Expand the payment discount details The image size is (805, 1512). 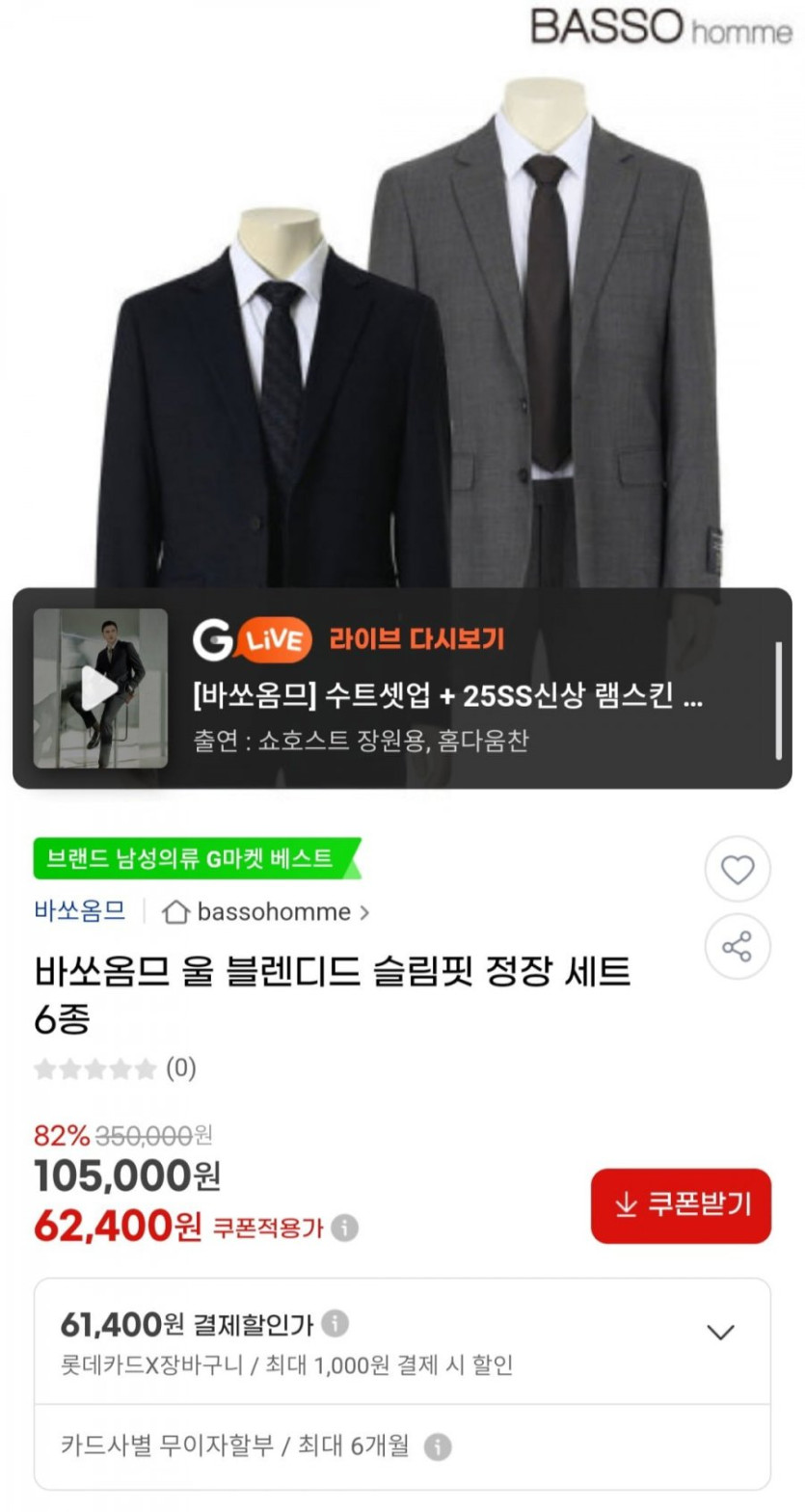click(720, 1333)
